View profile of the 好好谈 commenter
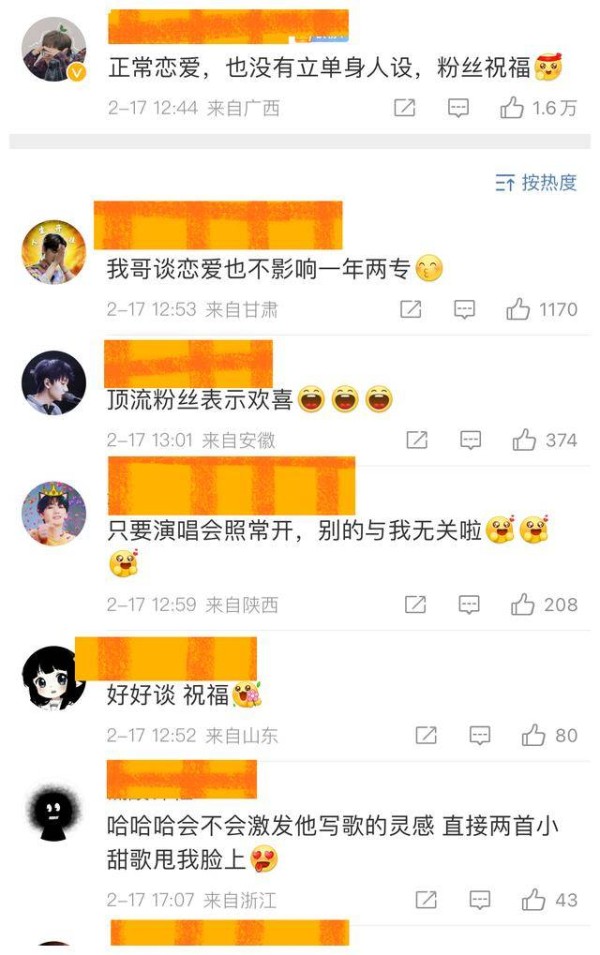The height and width of the screenshot is (955, 600). pos(54,677)
